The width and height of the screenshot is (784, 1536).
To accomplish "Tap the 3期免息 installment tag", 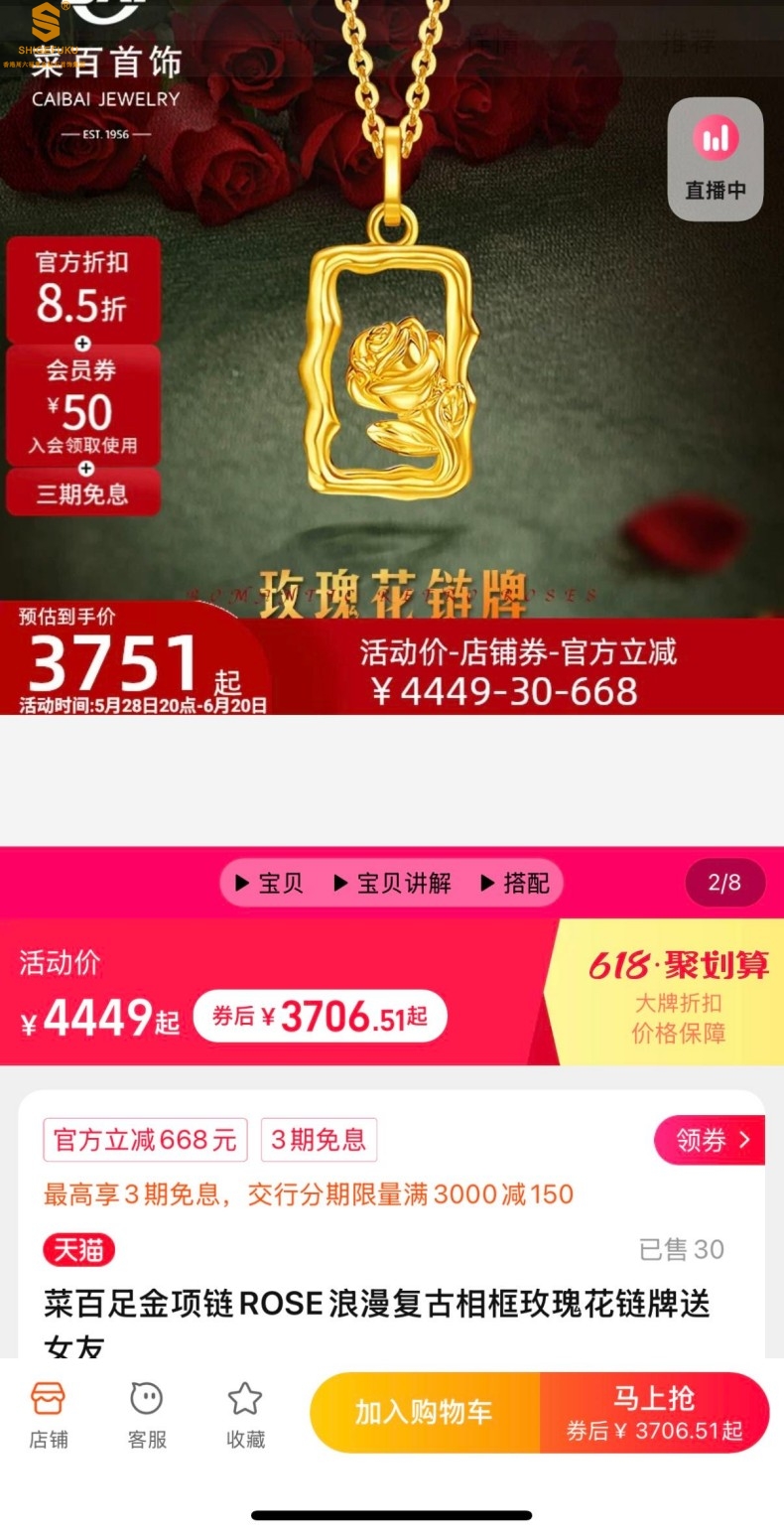I will pyautogui.click(x=319, y=1140).
